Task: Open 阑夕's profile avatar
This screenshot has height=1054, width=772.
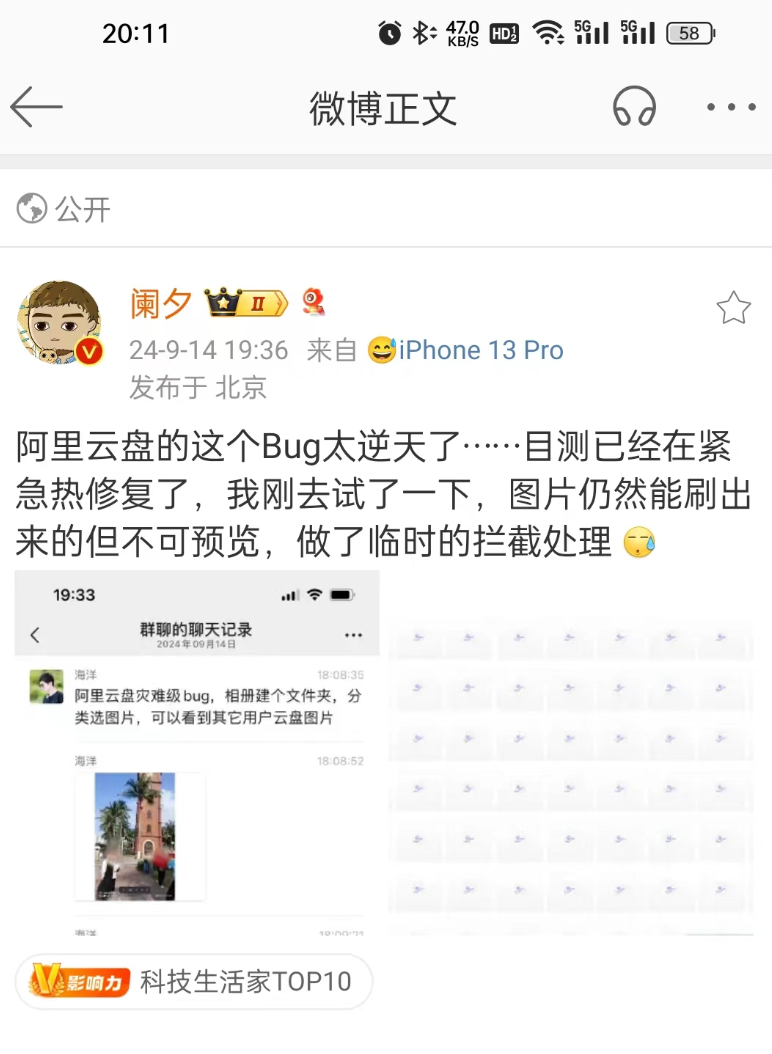Action: 59,323
